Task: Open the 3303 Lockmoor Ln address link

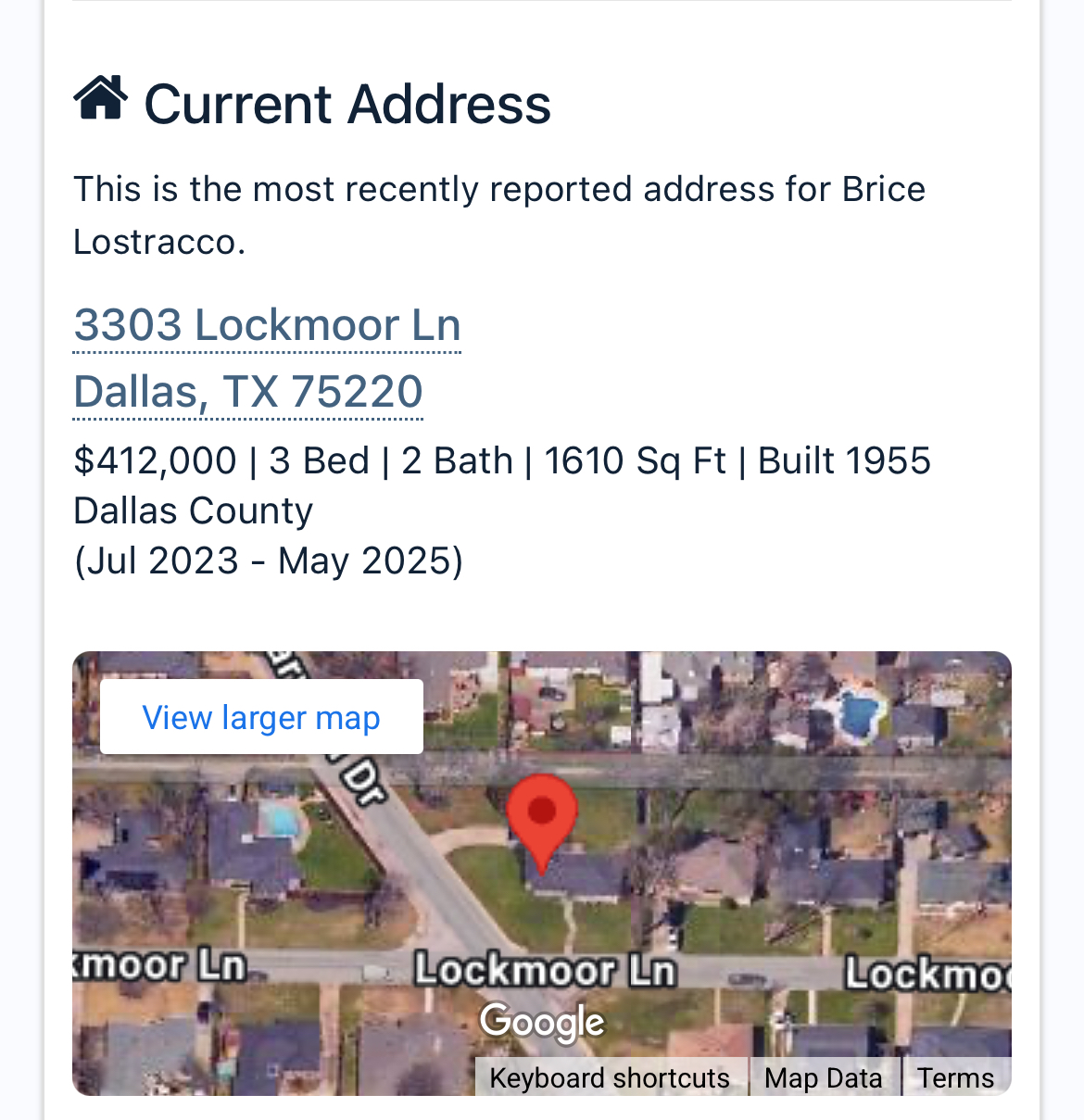Action: pyautogui.click(x=267, y=326)
